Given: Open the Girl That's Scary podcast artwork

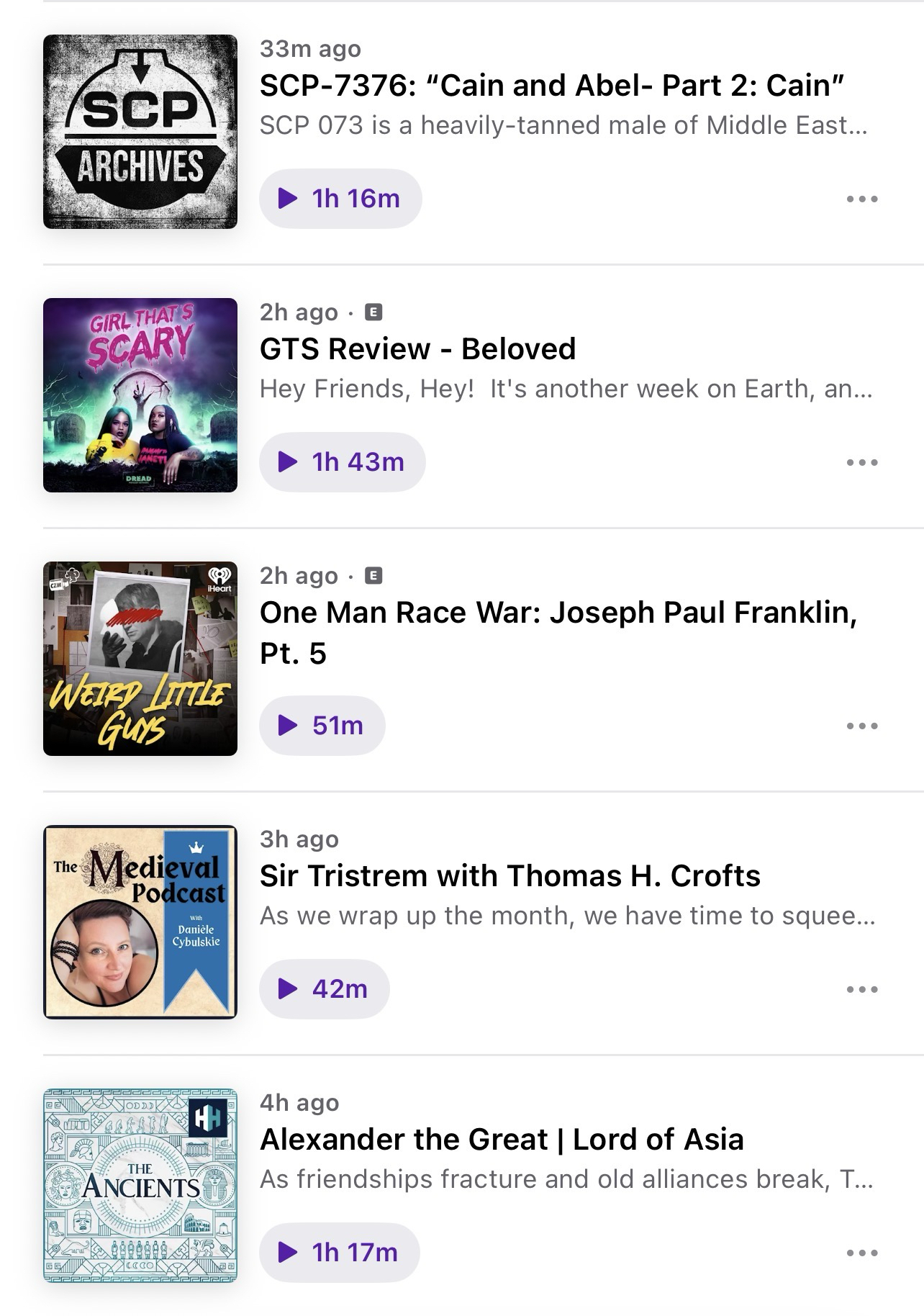Looking at the screenshot, I should 140,395.
